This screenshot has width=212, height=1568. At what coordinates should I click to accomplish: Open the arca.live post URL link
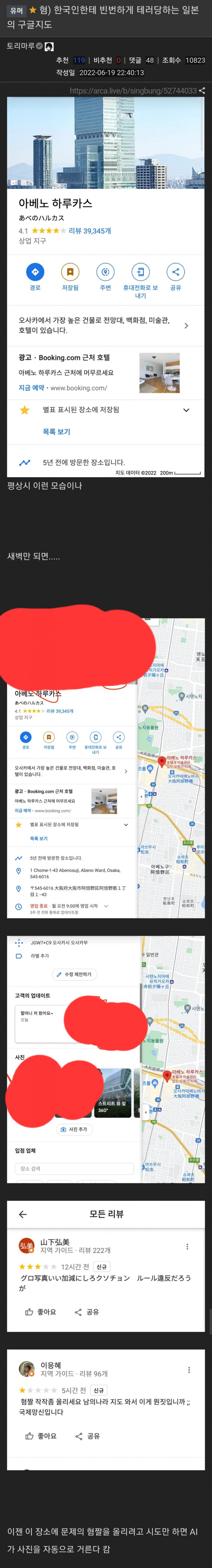pos(133,91)
